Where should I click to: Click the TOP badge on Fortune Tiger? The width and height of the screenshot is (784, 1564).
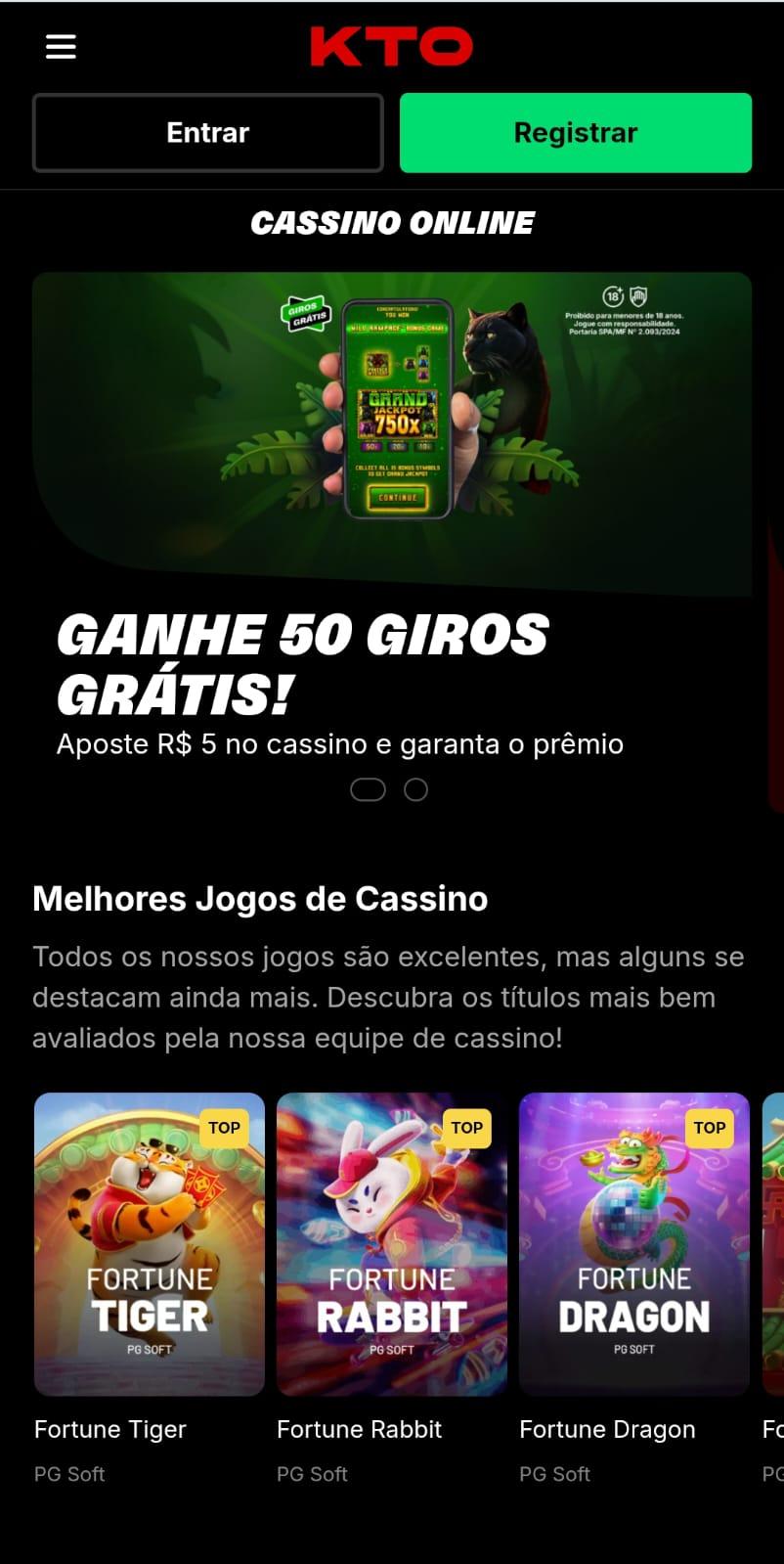click(x=224, y=1128)
